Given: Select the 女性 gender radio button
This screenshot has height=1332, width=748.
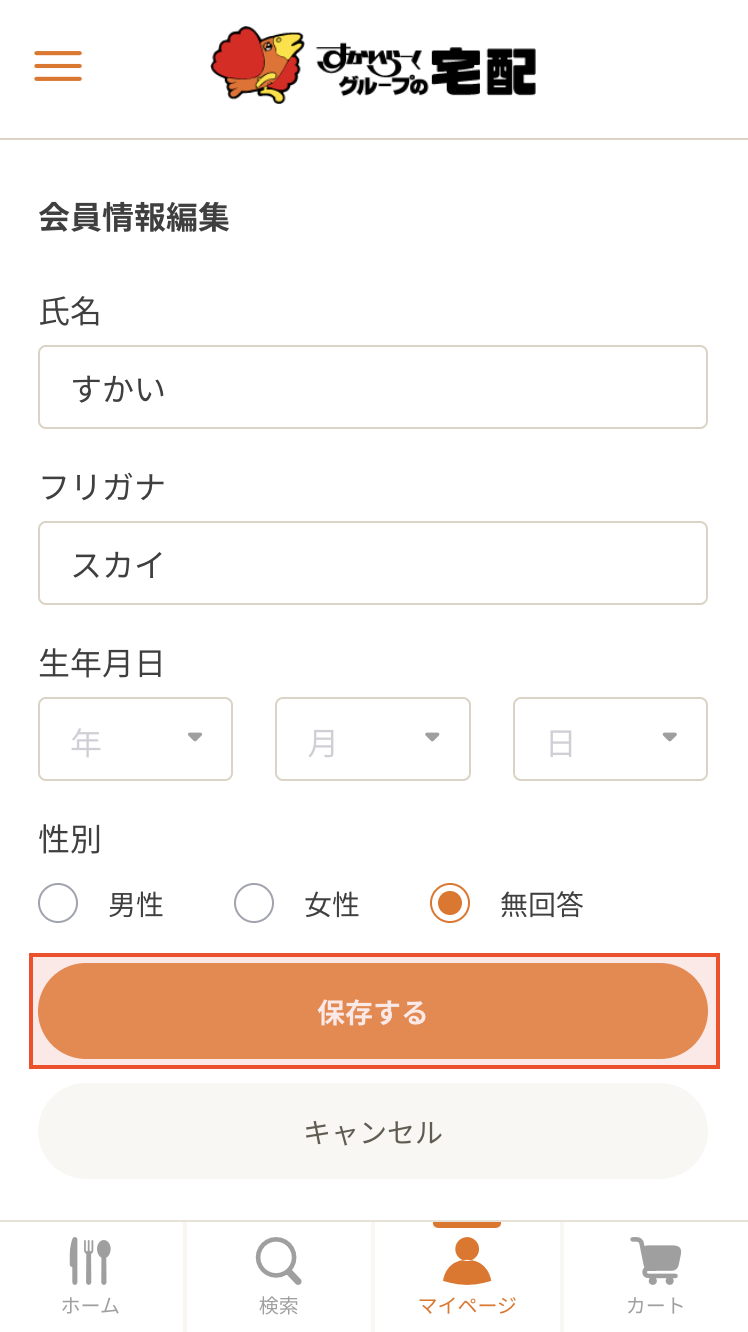Looking at the screenshot, I should pyautogui.click(x=253, y=903).
